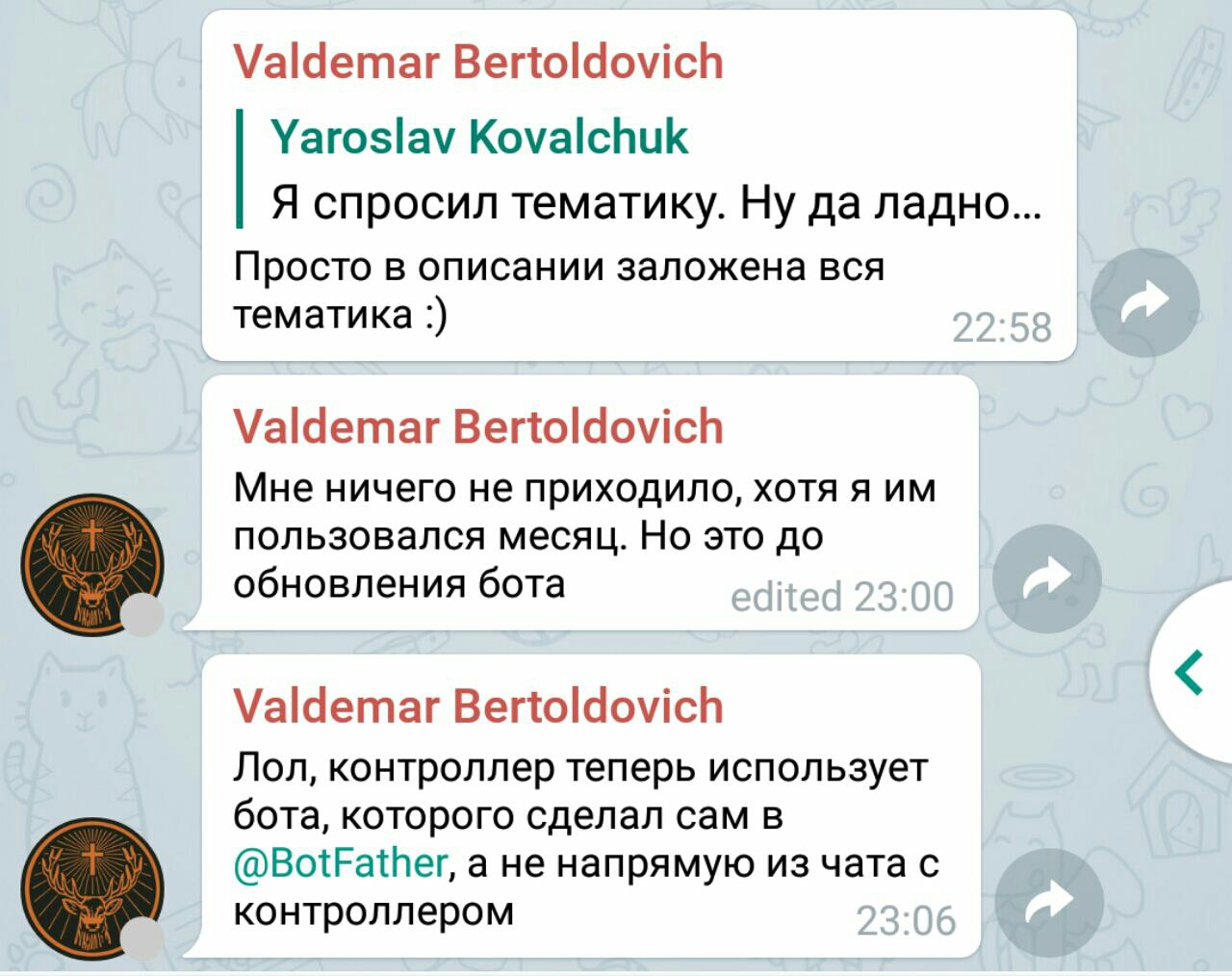Forward the 22:58 message about тематика
This screenshot has height=976, width=1232.
coord(1146,302)
